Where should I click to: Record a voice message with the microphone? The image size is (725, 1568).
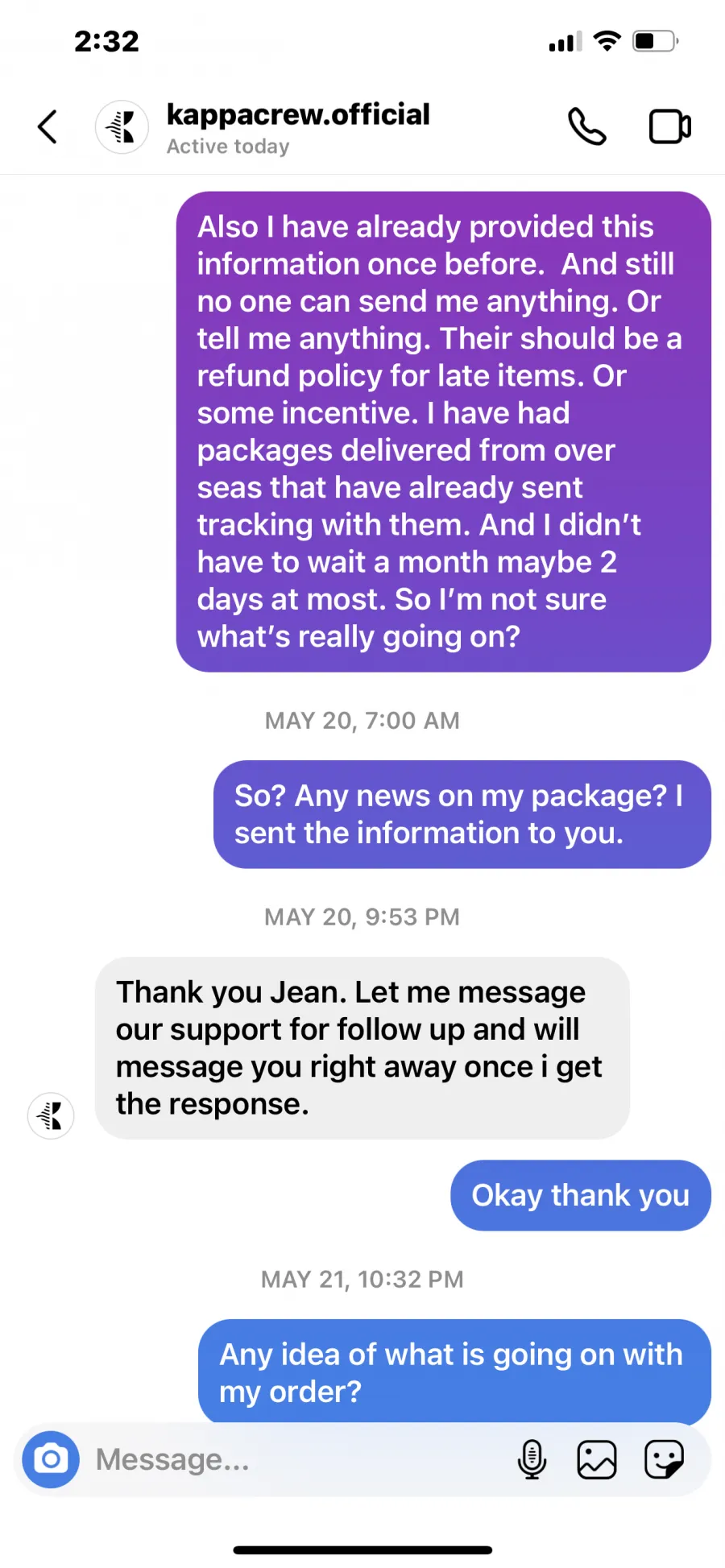[532, 1459]
